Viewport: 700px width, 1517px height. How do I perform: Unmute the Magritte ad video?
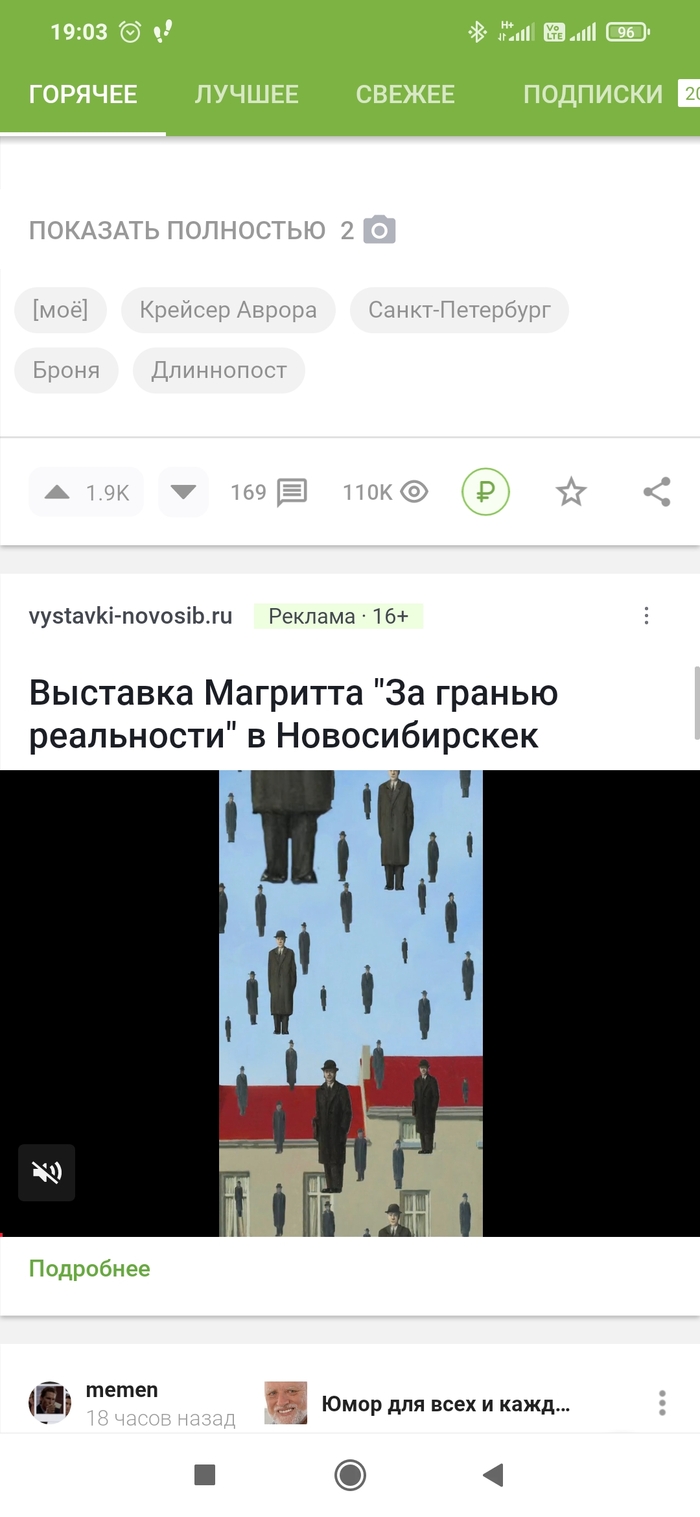(47, 1172)
